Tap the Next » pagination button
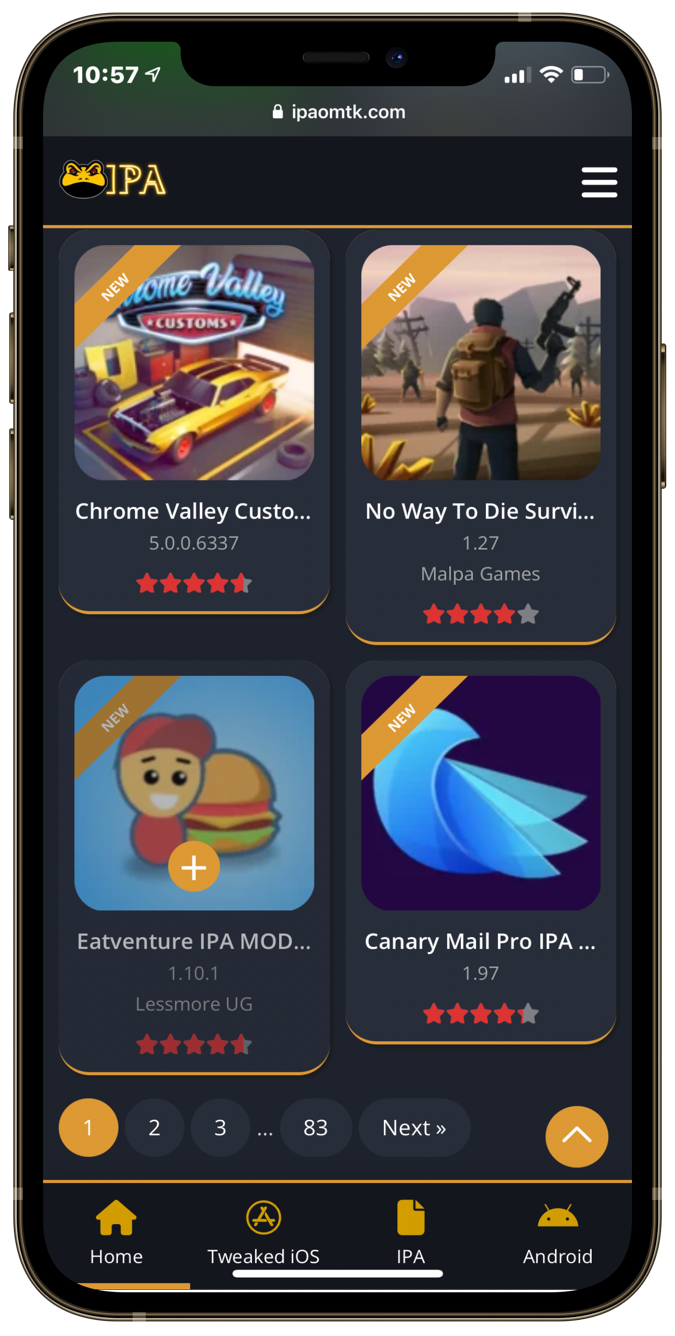 [414, 1128]
